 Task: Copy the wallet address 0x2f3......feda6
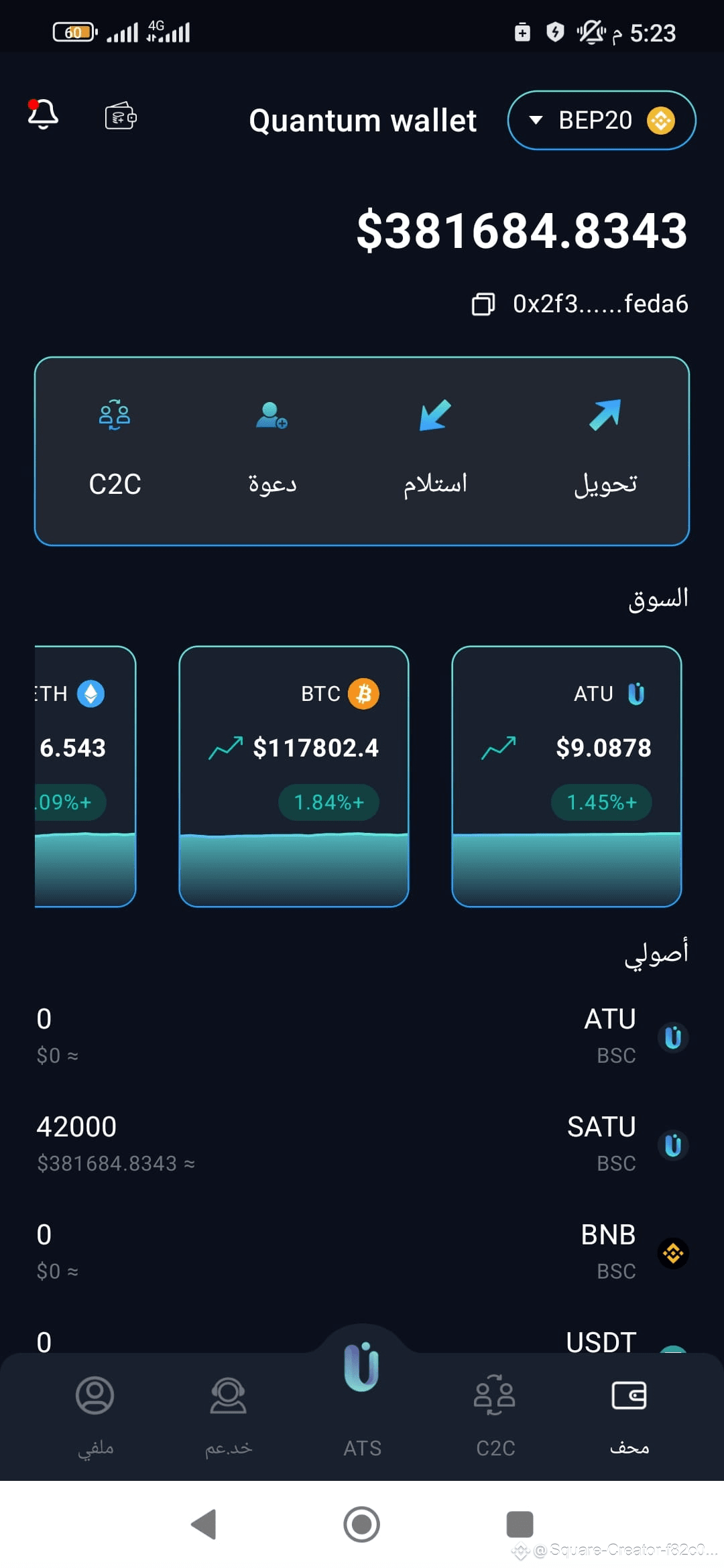[x=485, y=303]
